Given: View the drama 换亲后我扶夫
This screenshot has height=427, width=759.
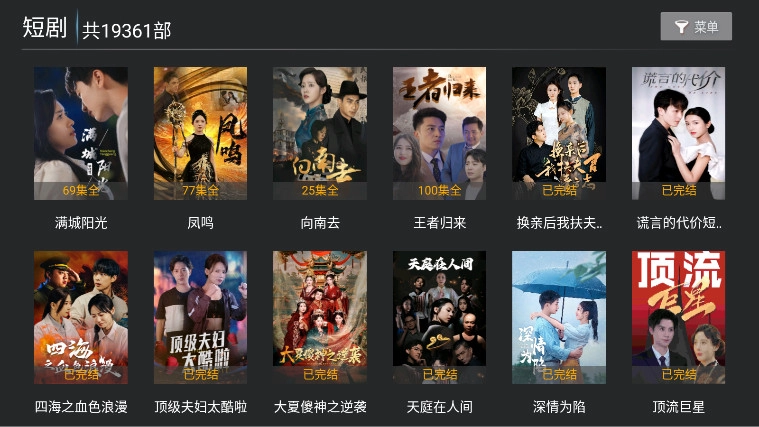Looking at the screenshot, I should (x=559, y=133).
